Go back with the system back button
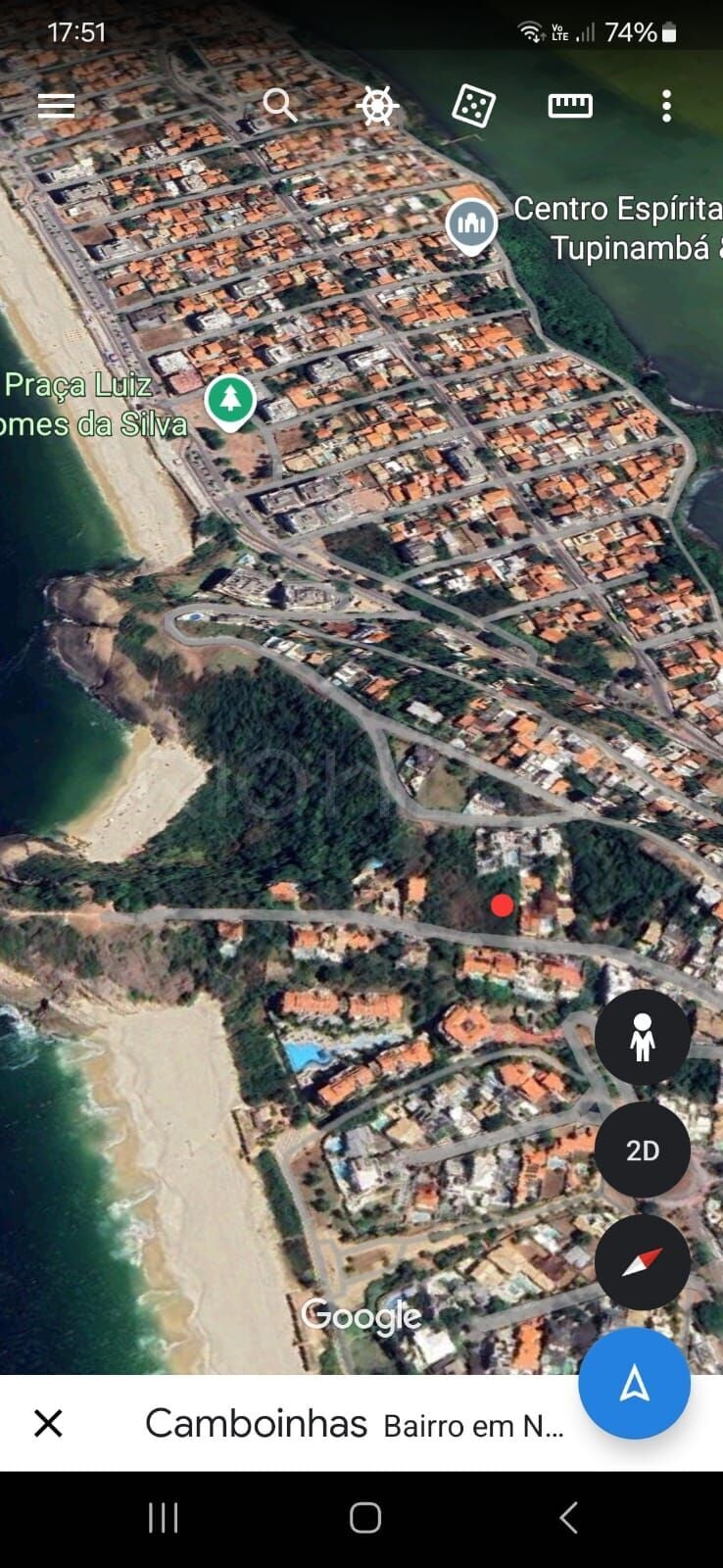Screen dimensions: 723x1568 (x=568, y=1518)
